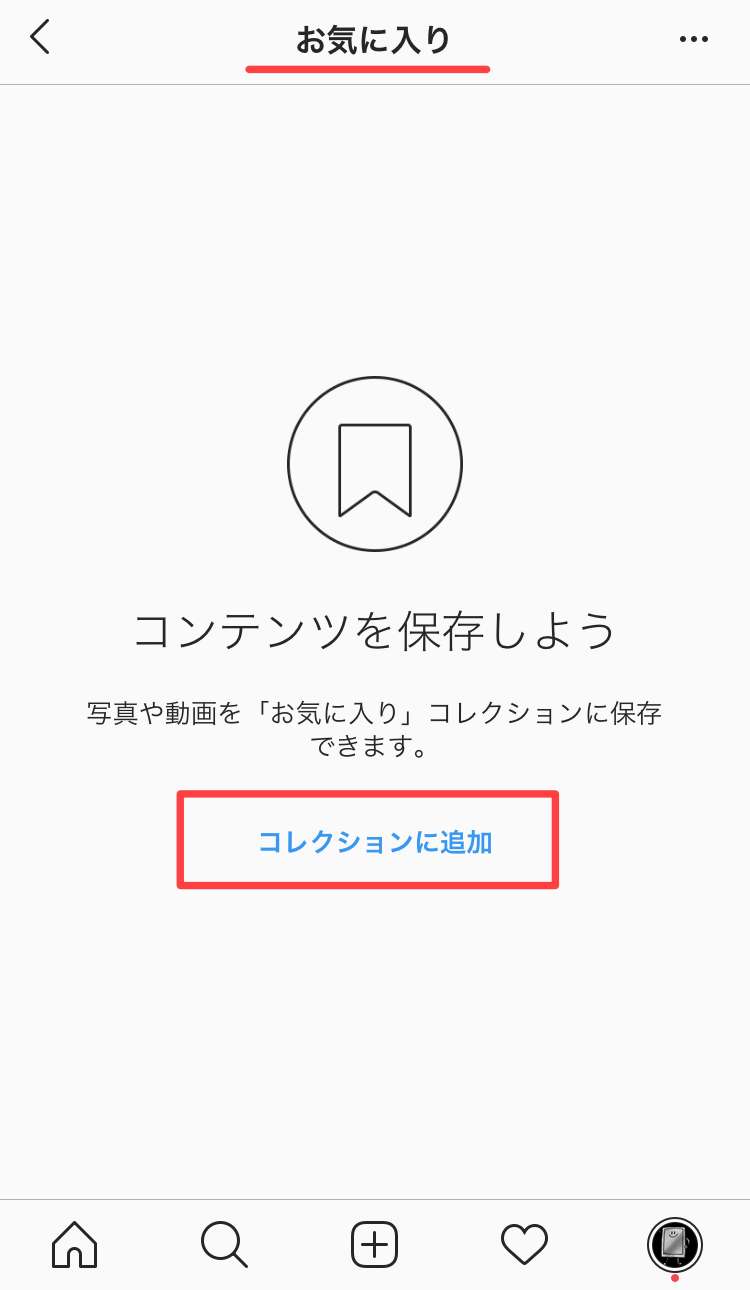The height and width of the screenshot is (1290, 750).
Task: Go back using the top-left arrow
Action: 40,38
